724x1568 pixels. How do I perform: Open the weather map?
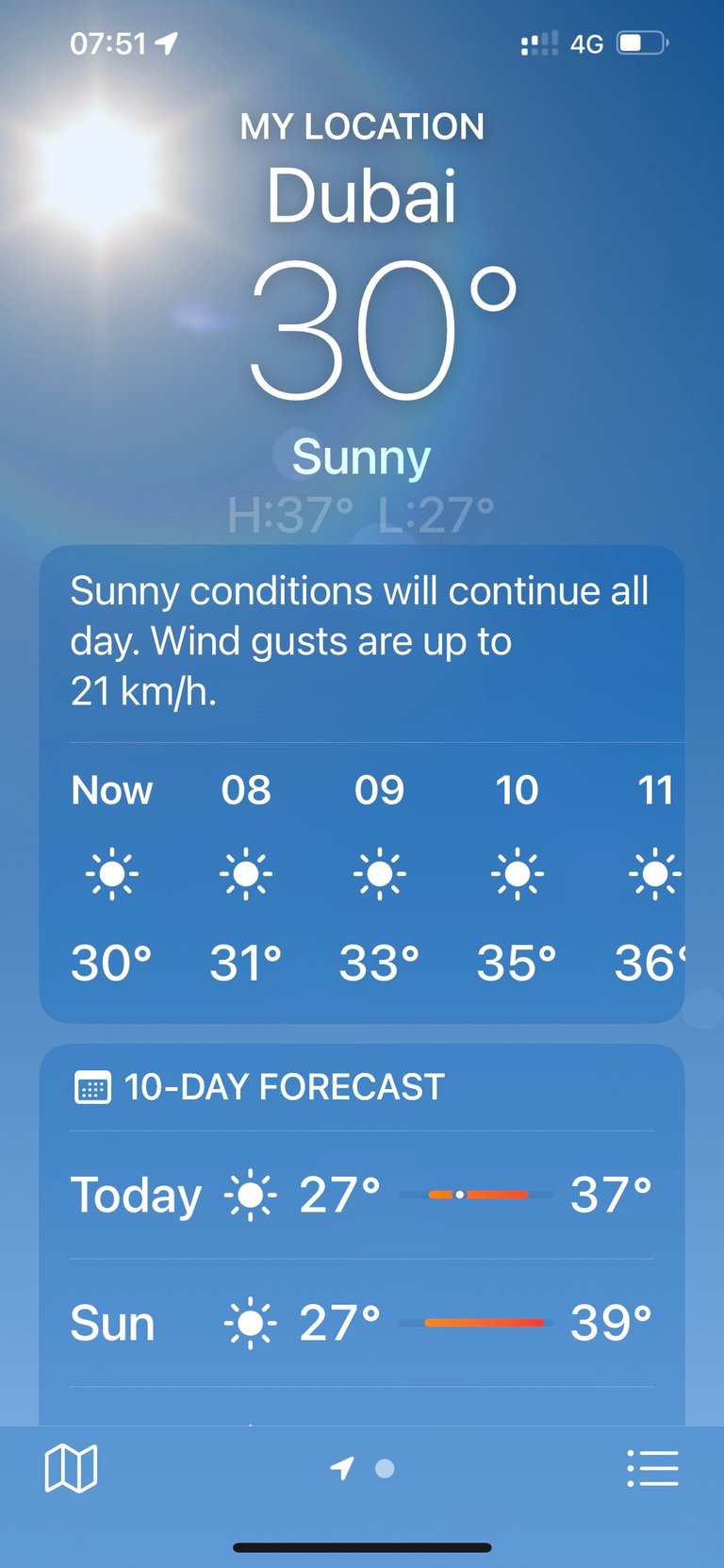(x=71, y=1468)
